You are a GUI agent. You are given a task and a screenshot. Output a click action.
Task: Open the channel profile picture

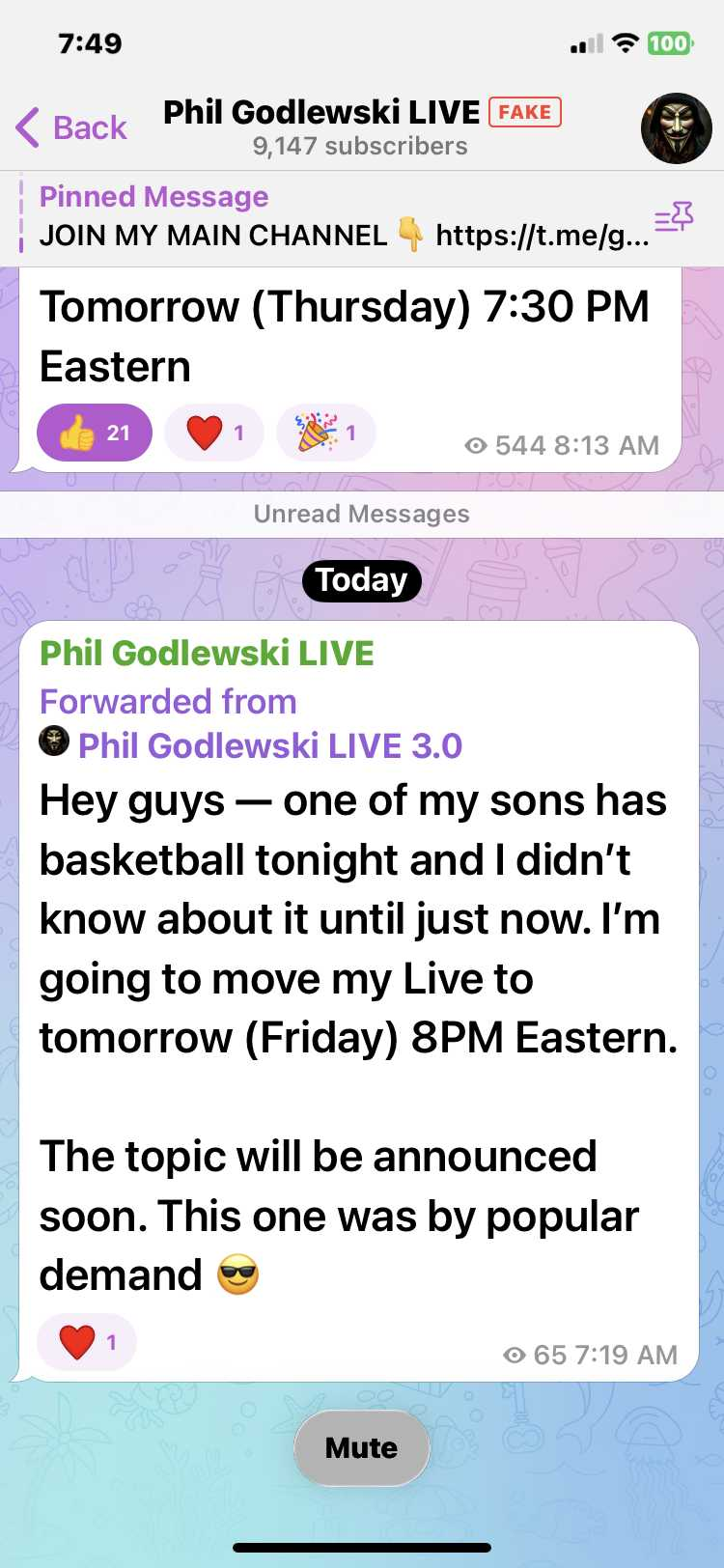(676, 127)
